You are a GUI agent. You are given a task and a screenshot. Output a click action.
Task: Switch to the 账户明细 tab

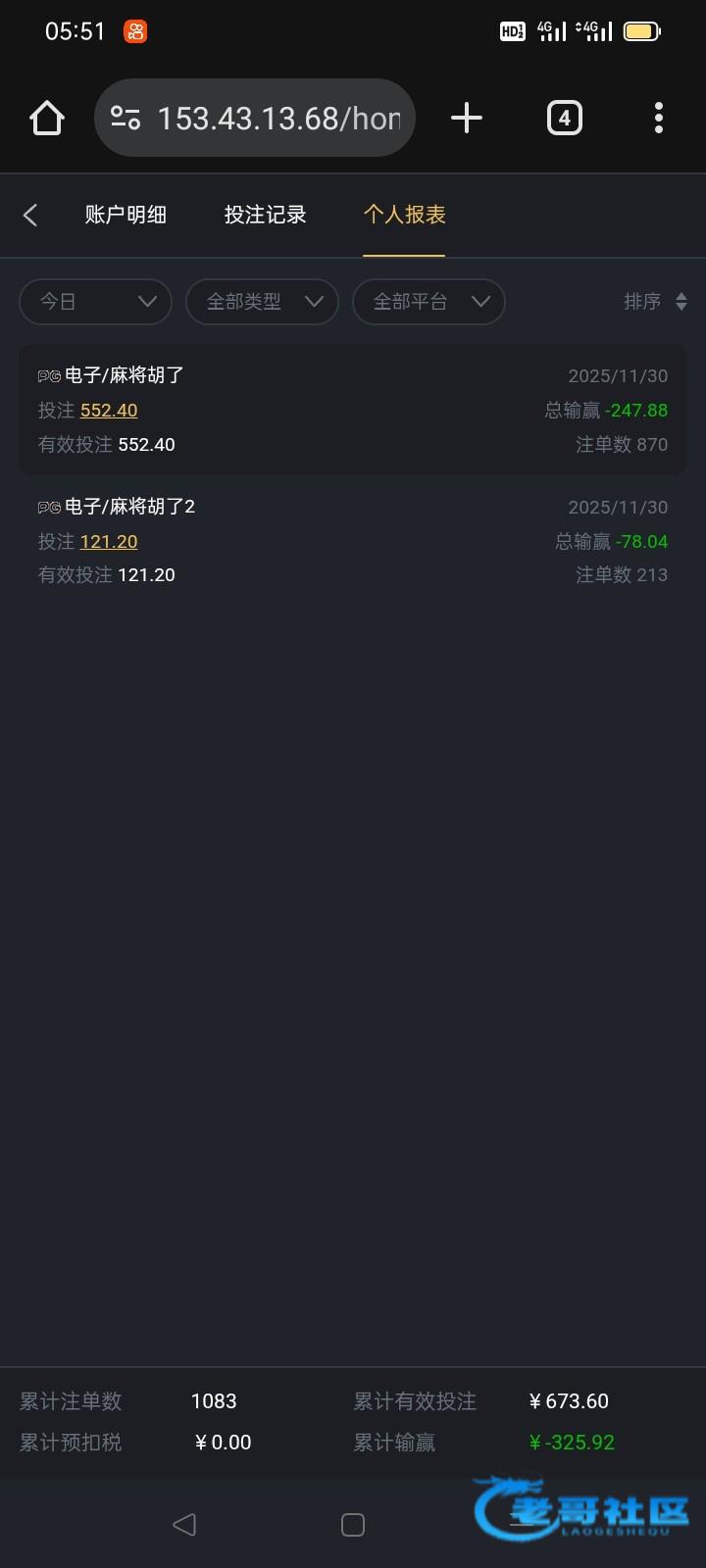coord(126,215)
